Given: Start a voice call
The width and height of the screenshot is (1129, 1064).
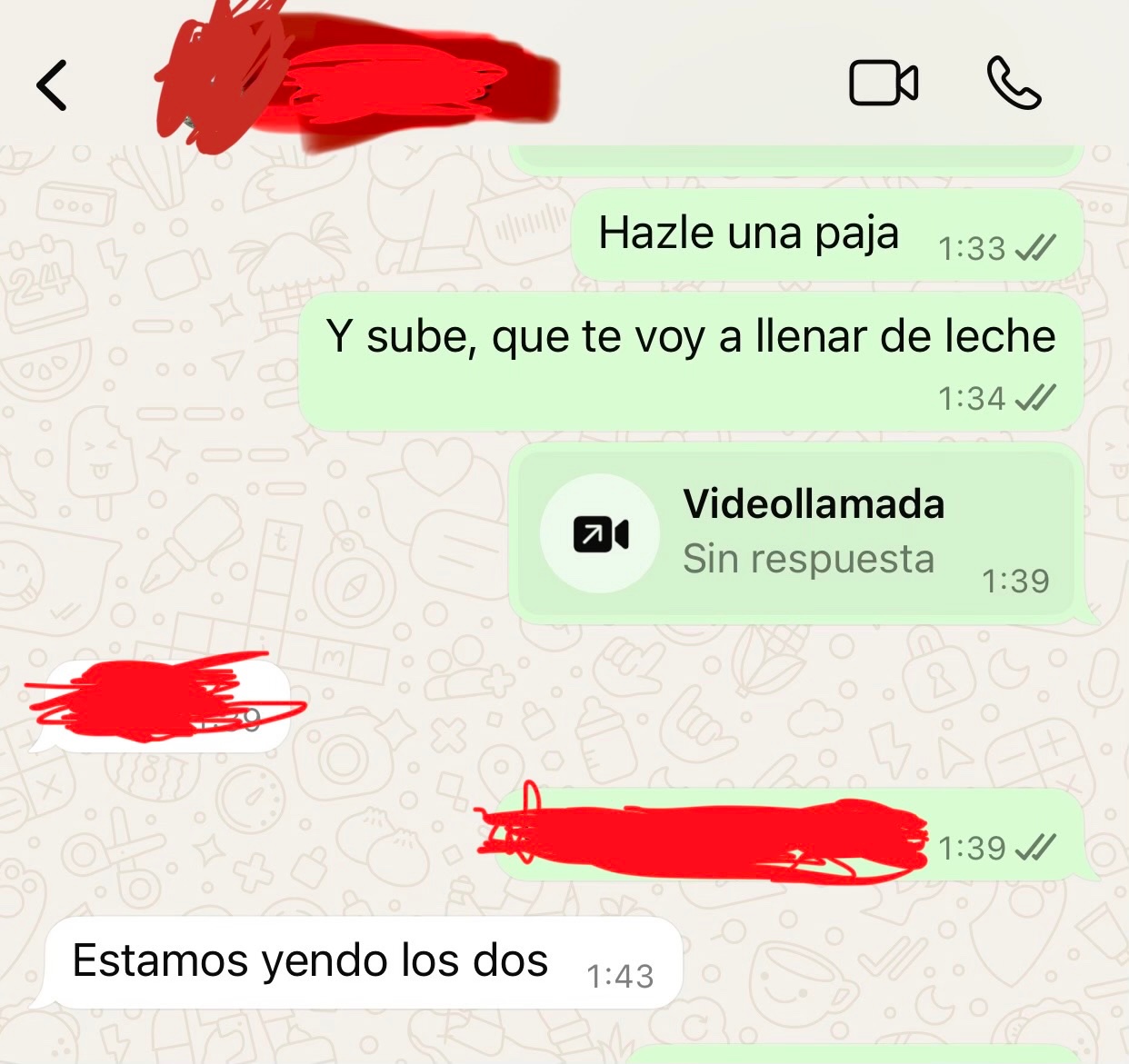Looking at the screenshot, I should 1014,84.
